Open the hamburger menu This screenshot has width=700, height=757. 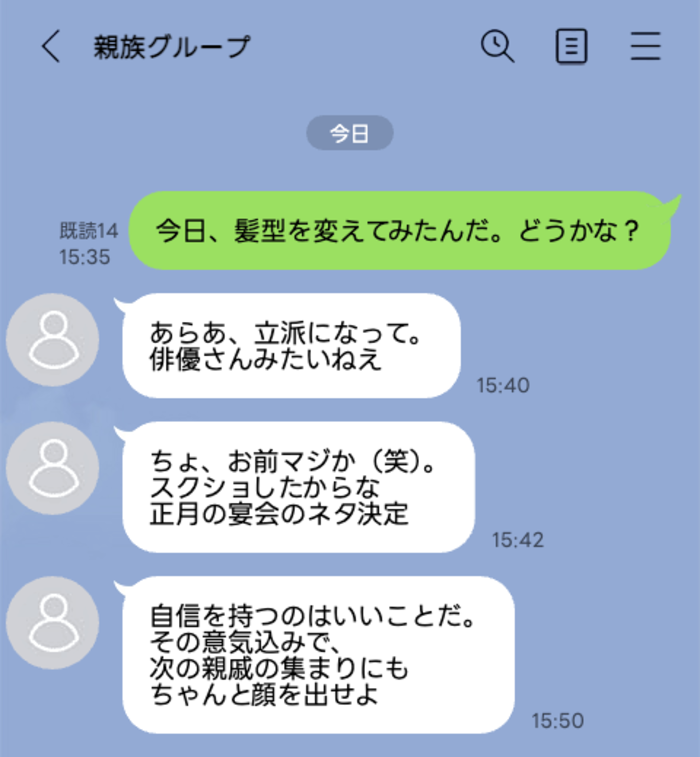(646, 46)
